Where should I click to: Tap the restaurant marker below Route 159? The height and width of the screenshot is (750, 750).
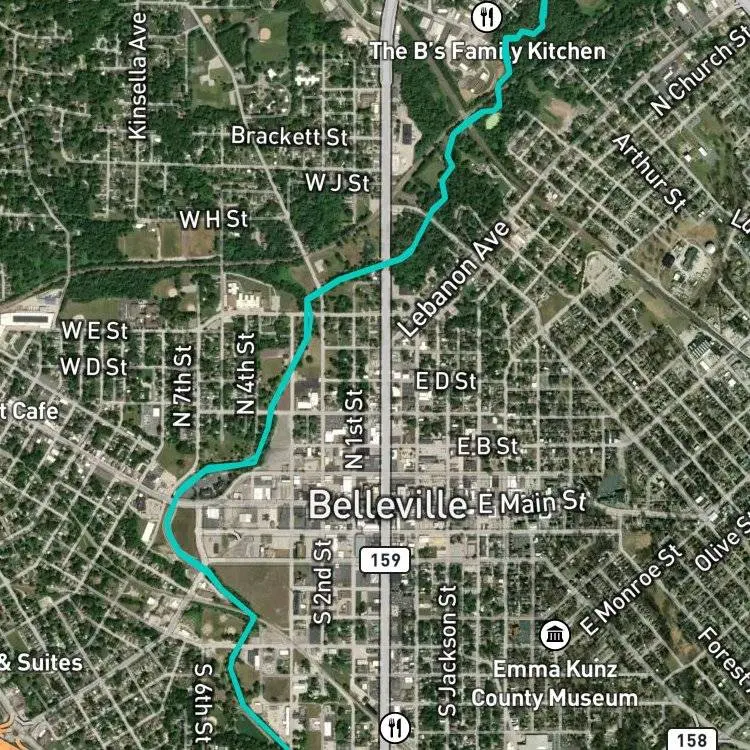click(395, 728)
